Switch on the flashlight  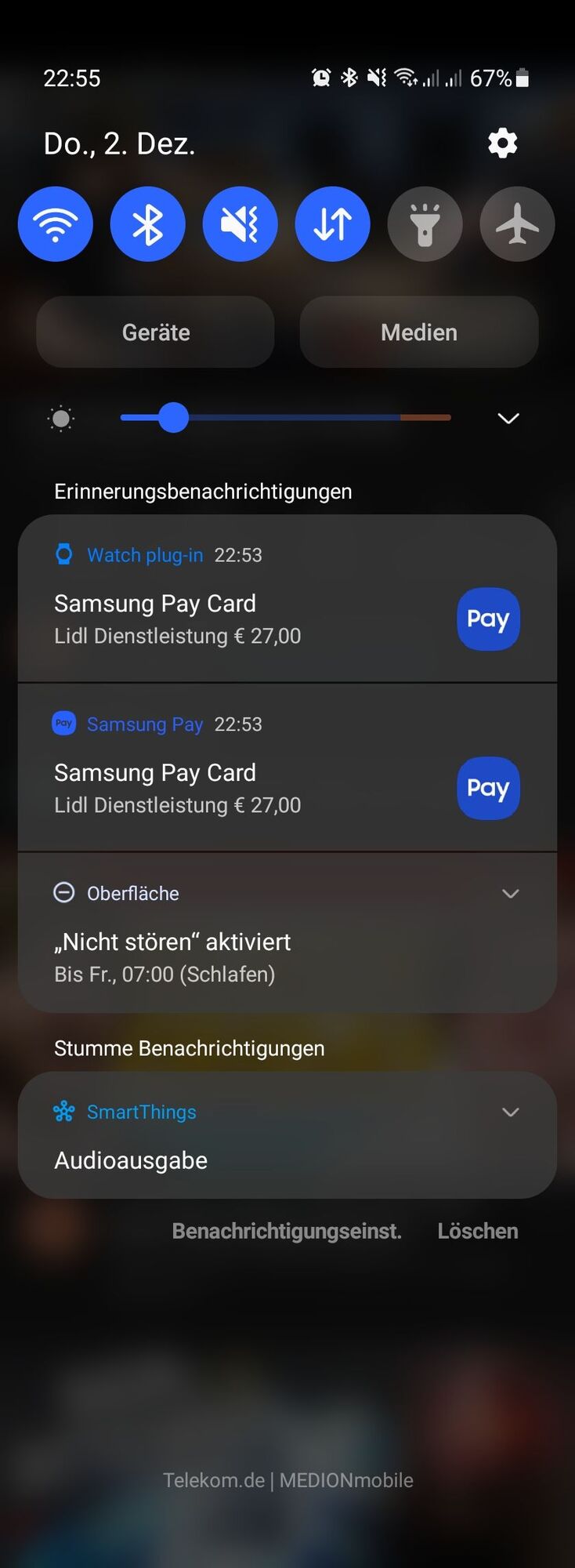[425, 224]
